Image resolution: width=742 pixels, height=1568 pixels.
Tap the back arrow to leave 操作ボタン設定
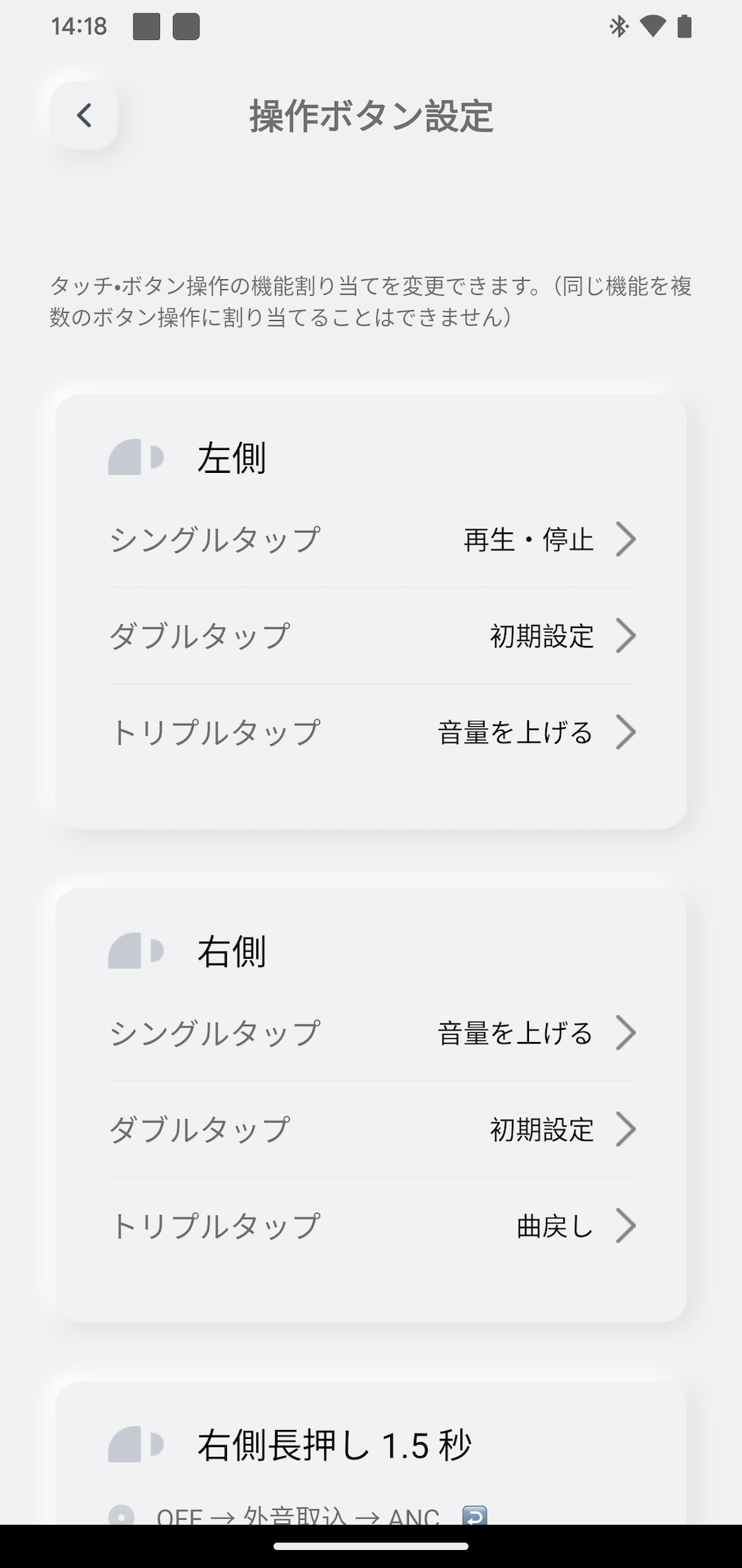pos(84,115)
